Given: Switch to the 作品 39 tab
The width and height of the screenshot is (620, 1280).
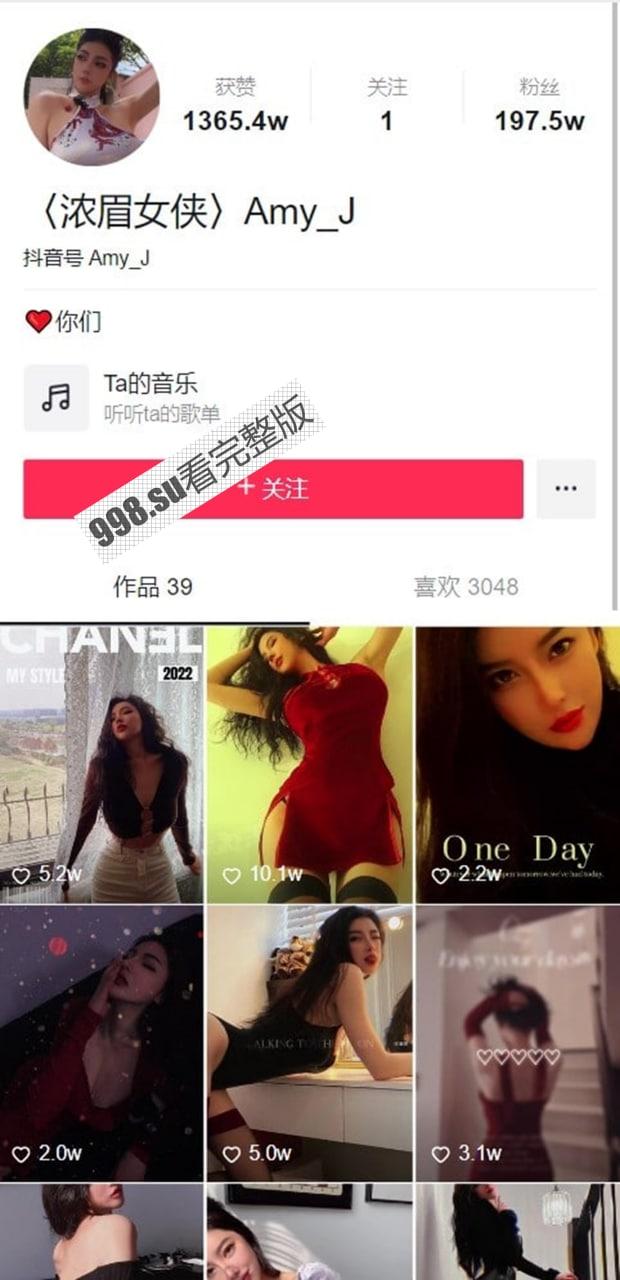Looking at the screenshot, I should [x=152, y=587].
